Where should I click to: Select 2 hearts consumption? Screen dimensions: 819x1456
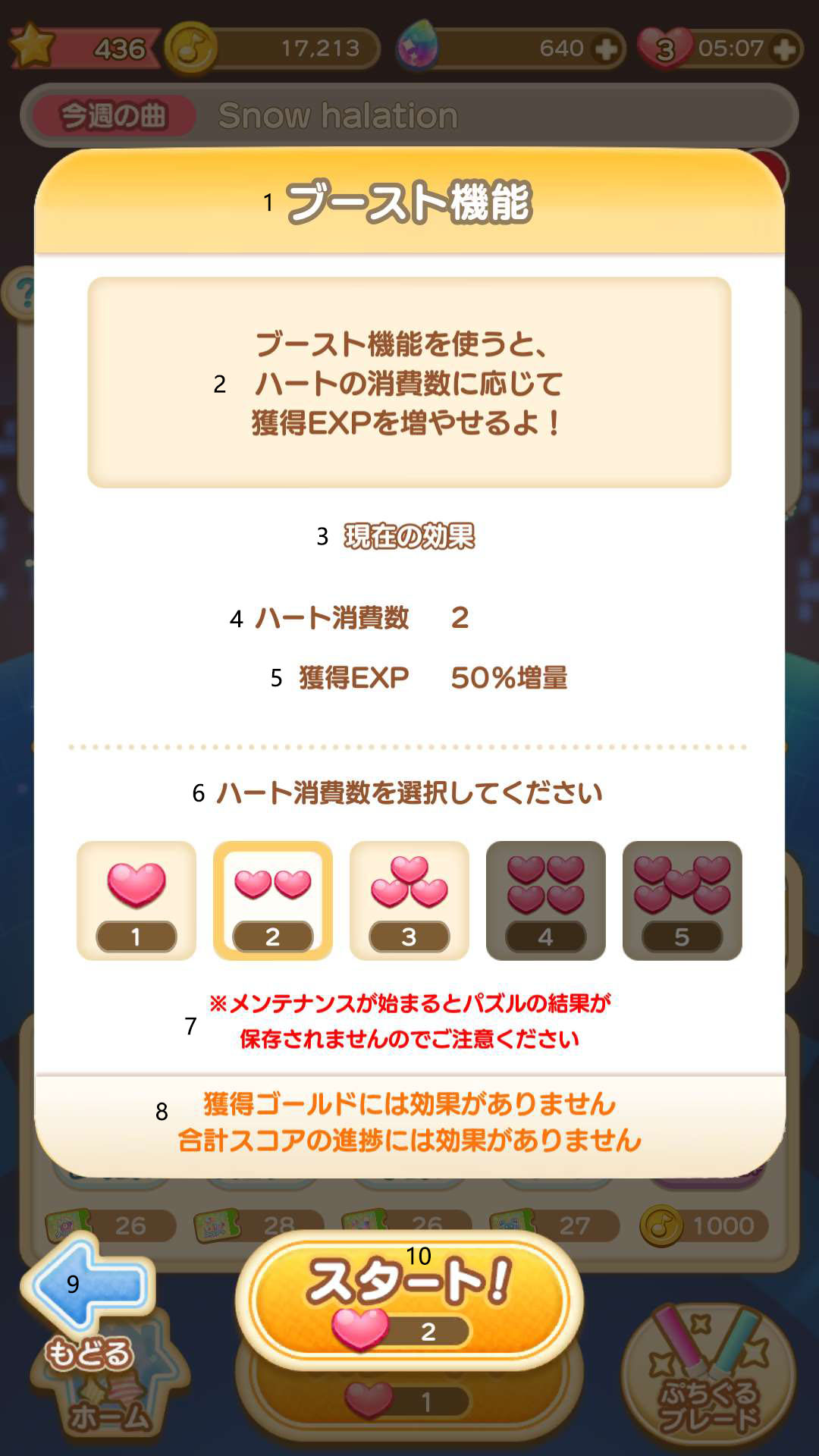[x=273, y=900]
